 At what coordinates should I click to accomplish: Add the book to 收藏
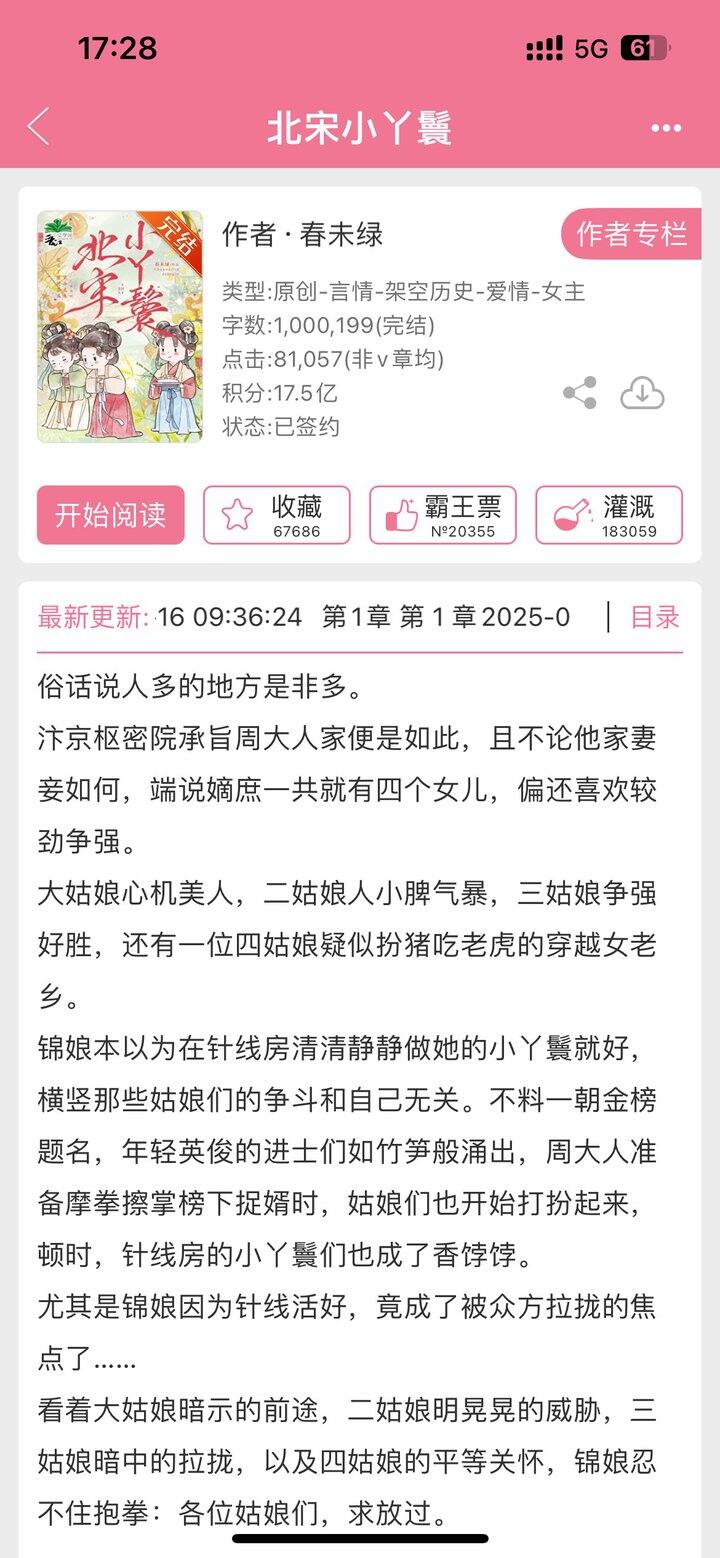(x=277, y=515)
